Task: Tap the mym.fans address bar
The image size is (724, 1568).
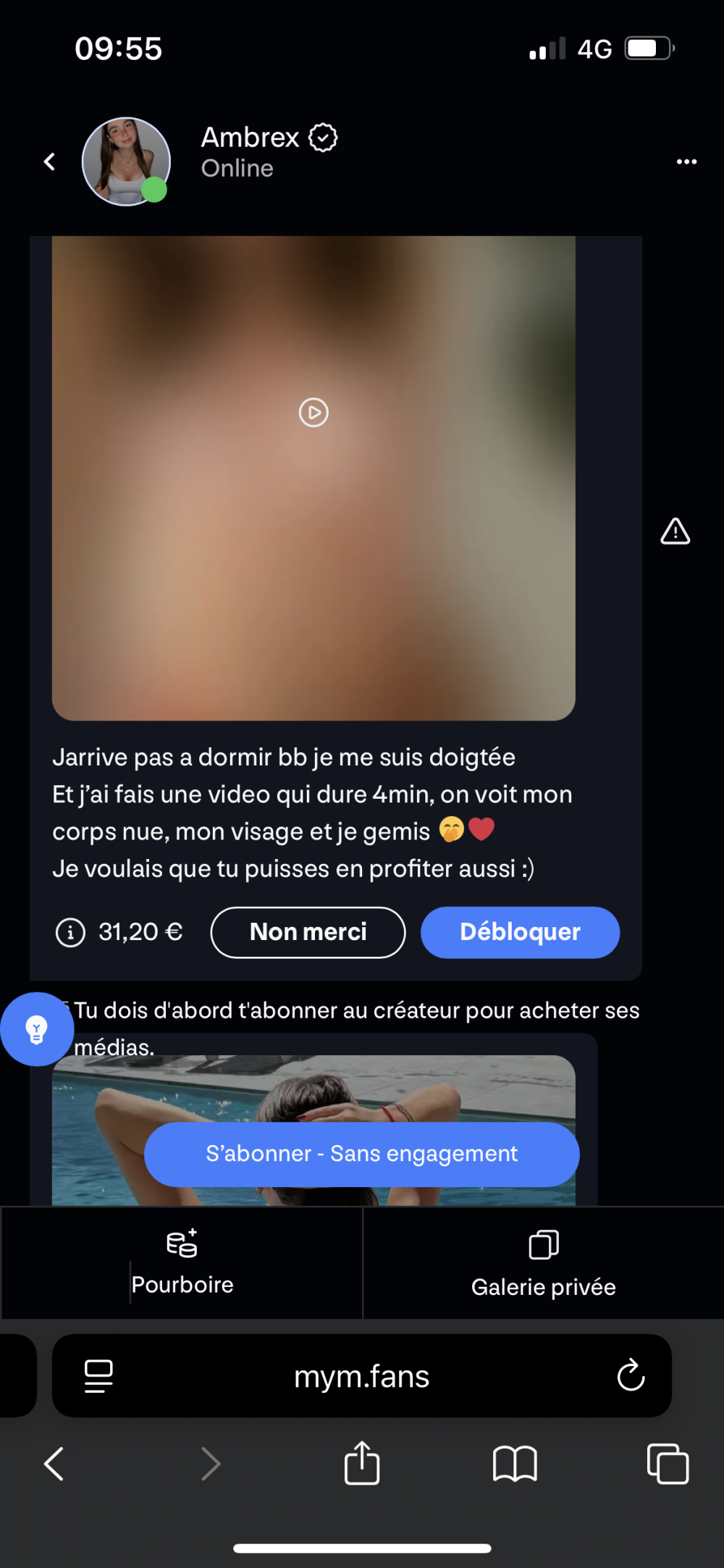Action: [x=361, y=1375]
